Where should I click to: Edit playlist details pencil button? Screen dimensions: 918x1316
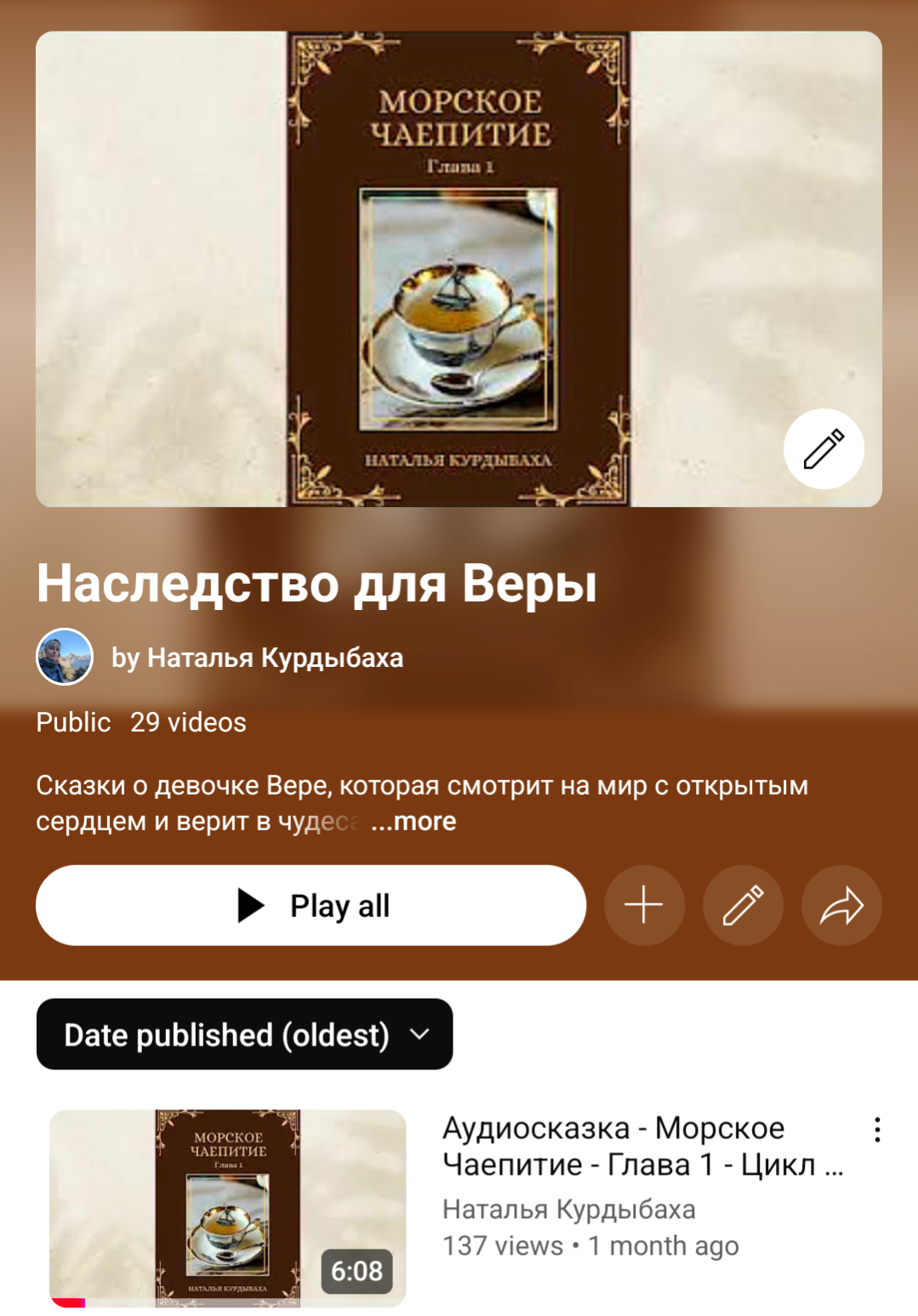743,905
